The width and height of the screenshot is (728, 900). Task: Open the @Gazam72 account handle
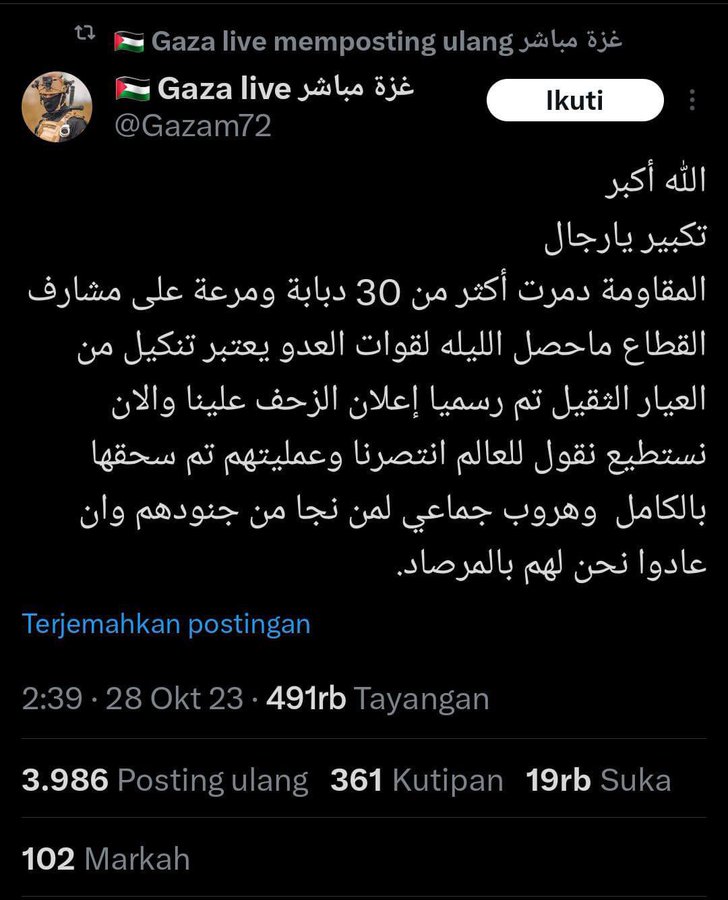point(194,126)
